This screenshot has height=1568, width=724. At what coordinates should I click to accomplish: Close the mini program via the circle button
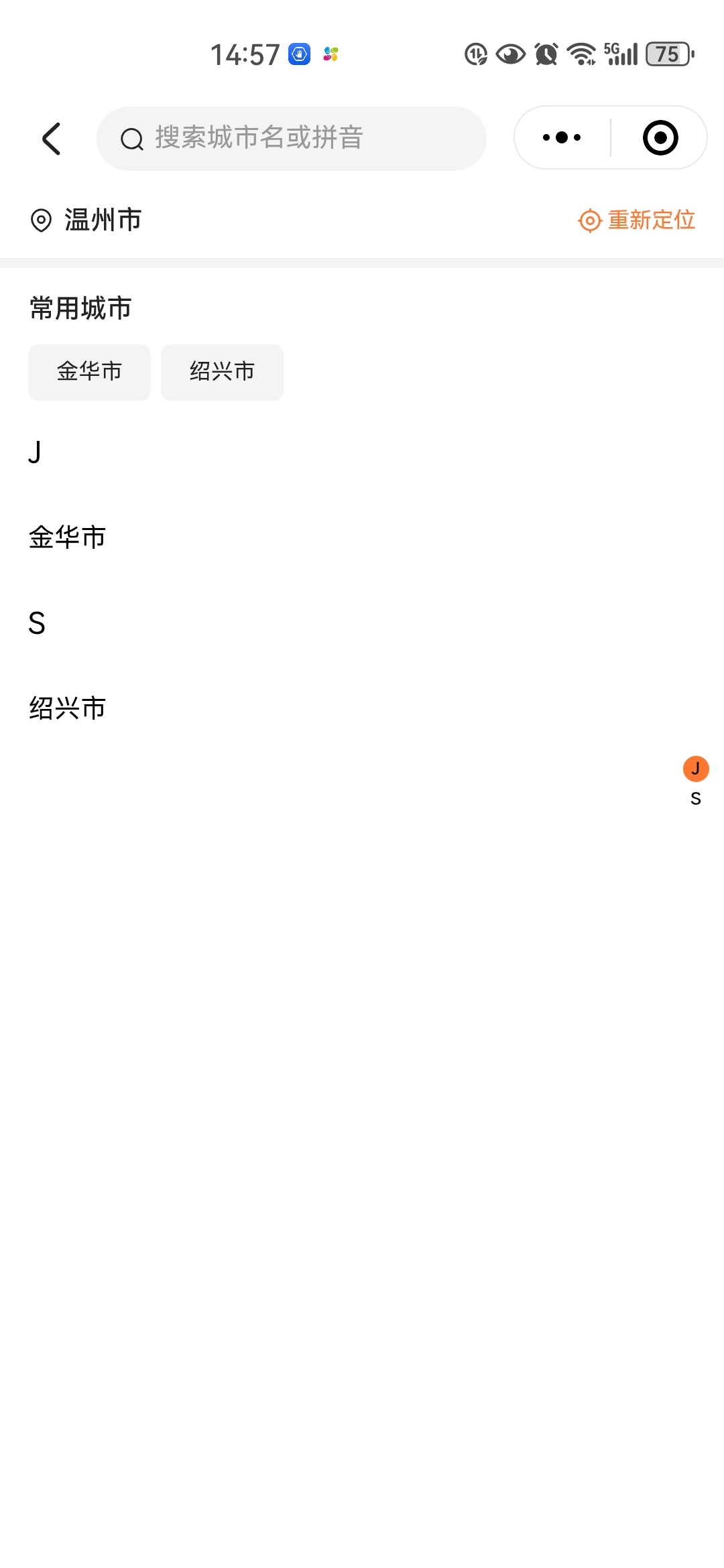coord(660,138)
